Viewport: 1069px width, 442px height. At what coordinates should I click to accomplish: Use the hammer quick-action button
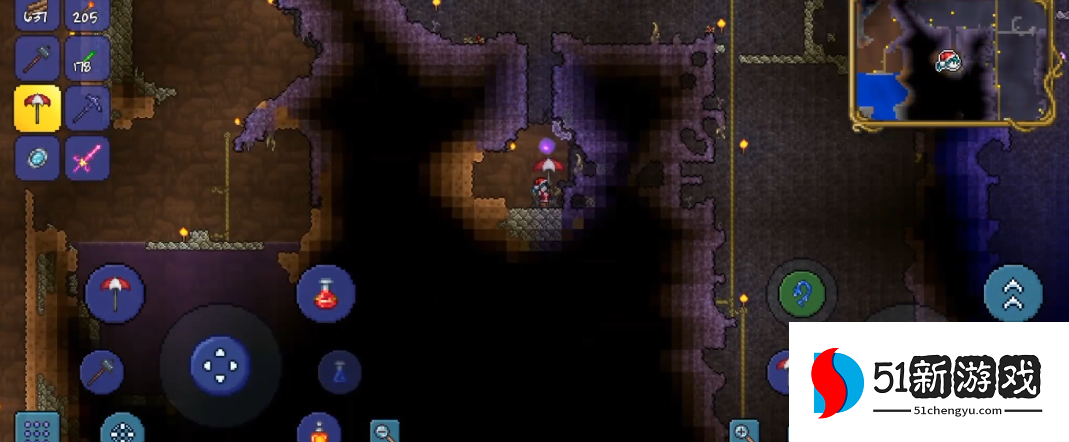(x=102, y=372)
